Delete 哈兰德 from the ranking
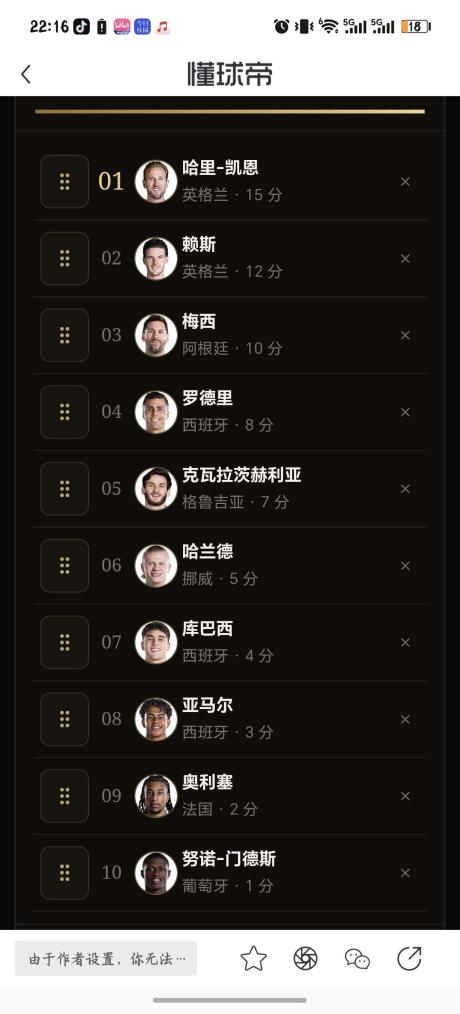 click(405, 566)
